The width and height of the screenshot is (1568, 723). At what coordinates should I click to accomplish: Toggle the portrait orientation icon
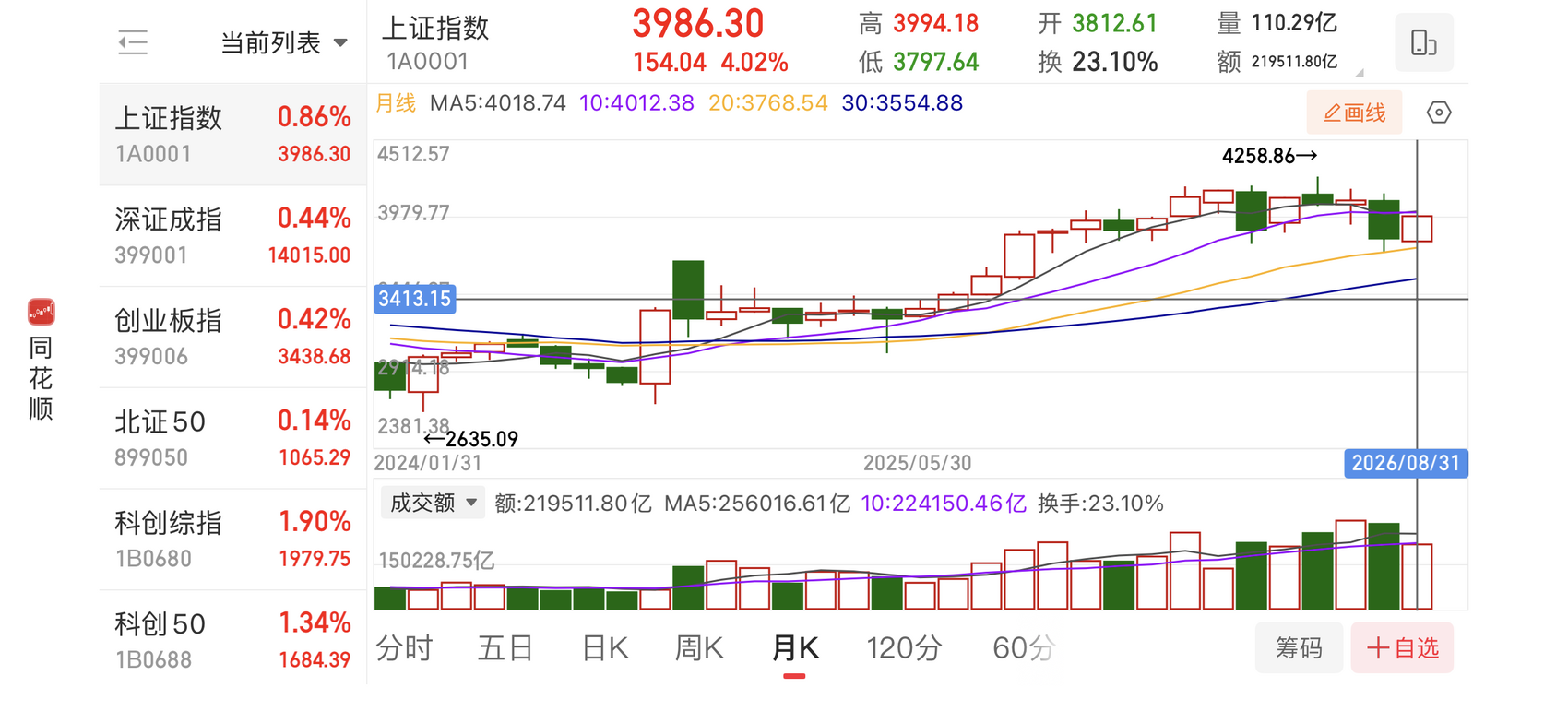pos(1424,42)
